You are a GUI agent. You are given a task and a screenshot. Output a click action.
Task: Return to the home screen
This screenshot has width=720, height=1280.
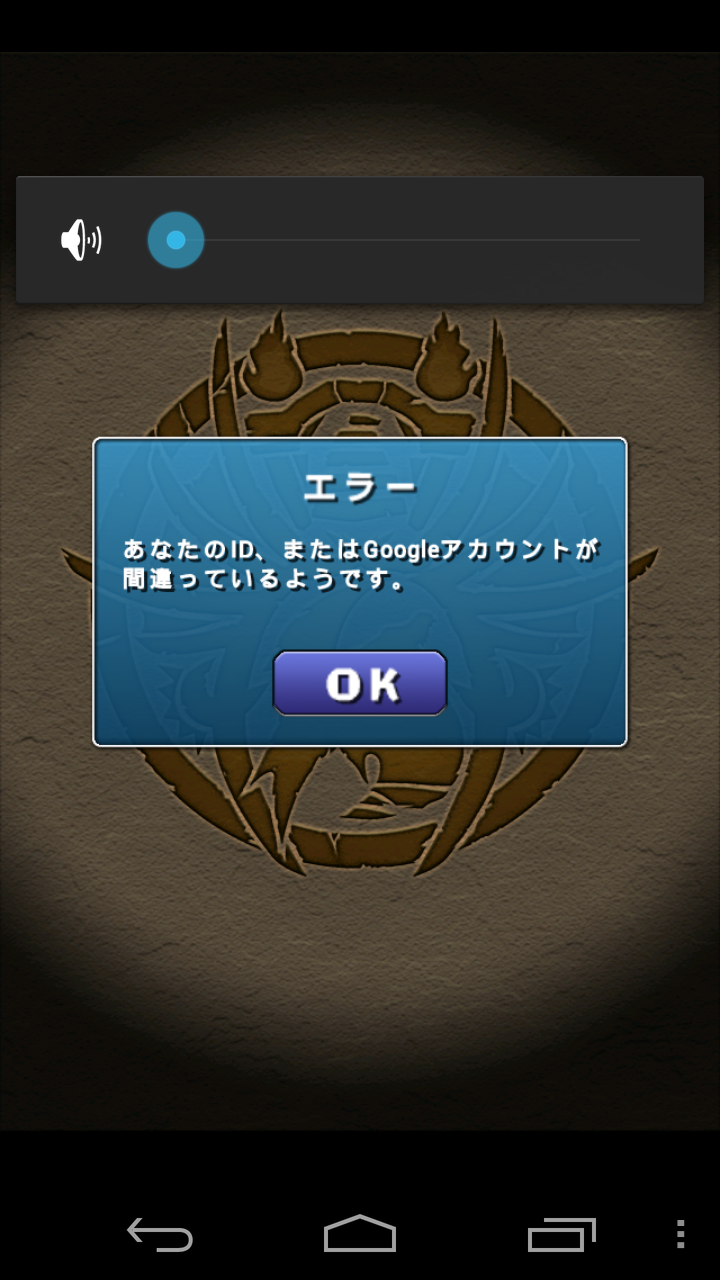click(x=360, y=1234)
